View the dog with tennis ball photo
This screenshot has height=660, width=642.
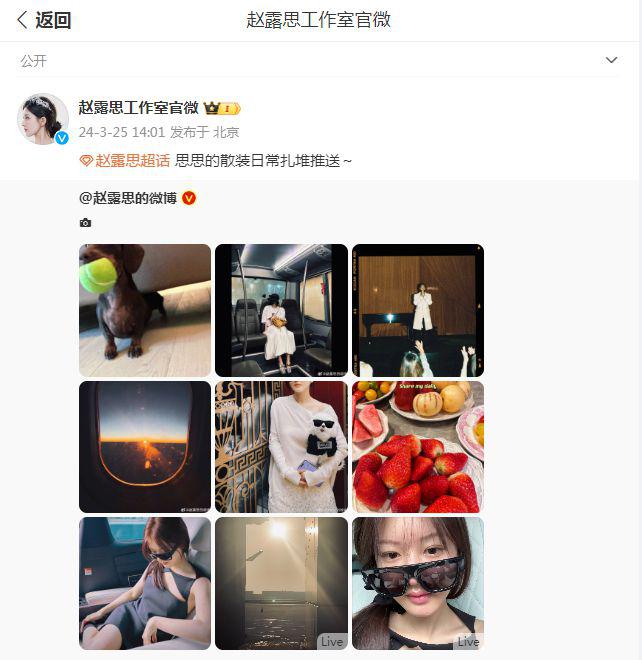[145, 310]
